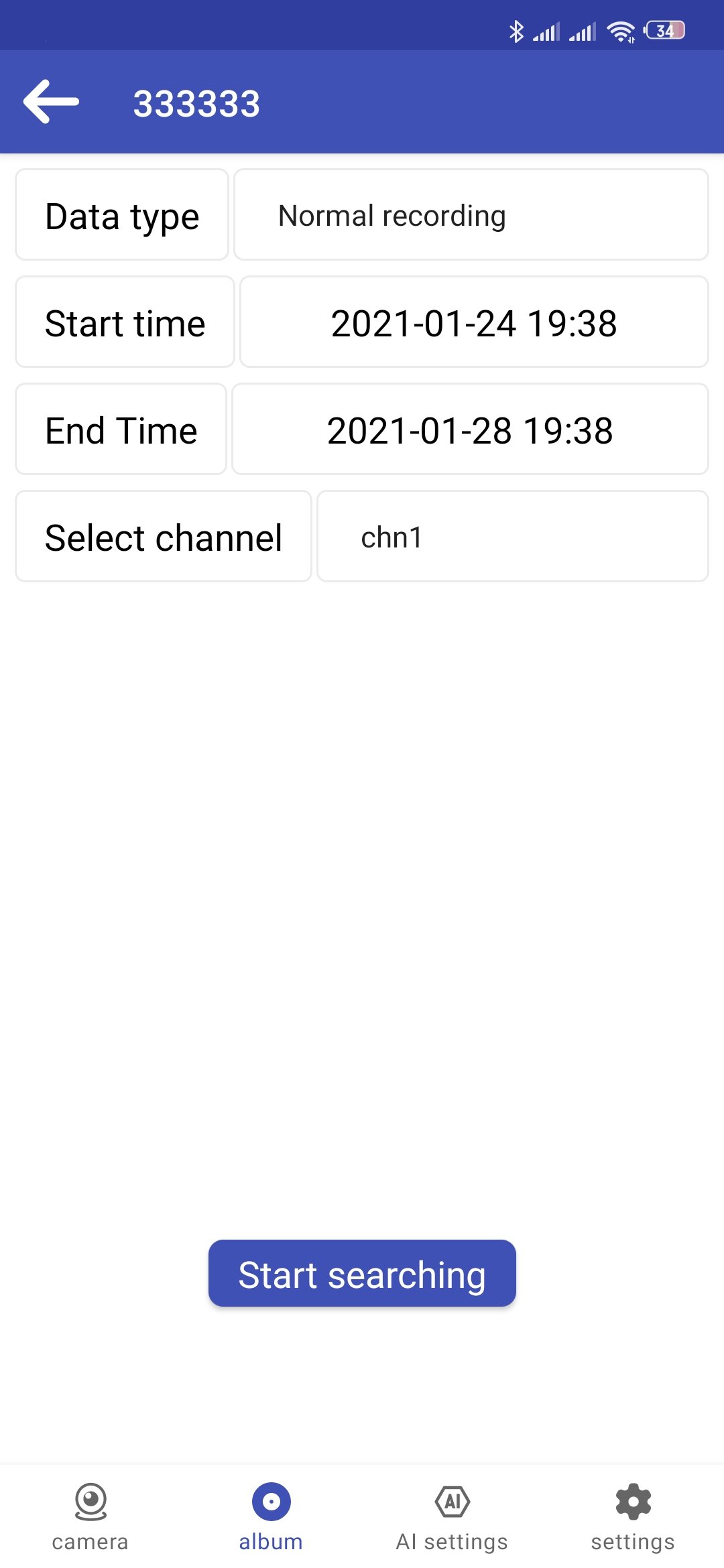The width and height of the screenshot is (724, 1568).
Task: Tap the Data type label
Action: tap(121, 214)
